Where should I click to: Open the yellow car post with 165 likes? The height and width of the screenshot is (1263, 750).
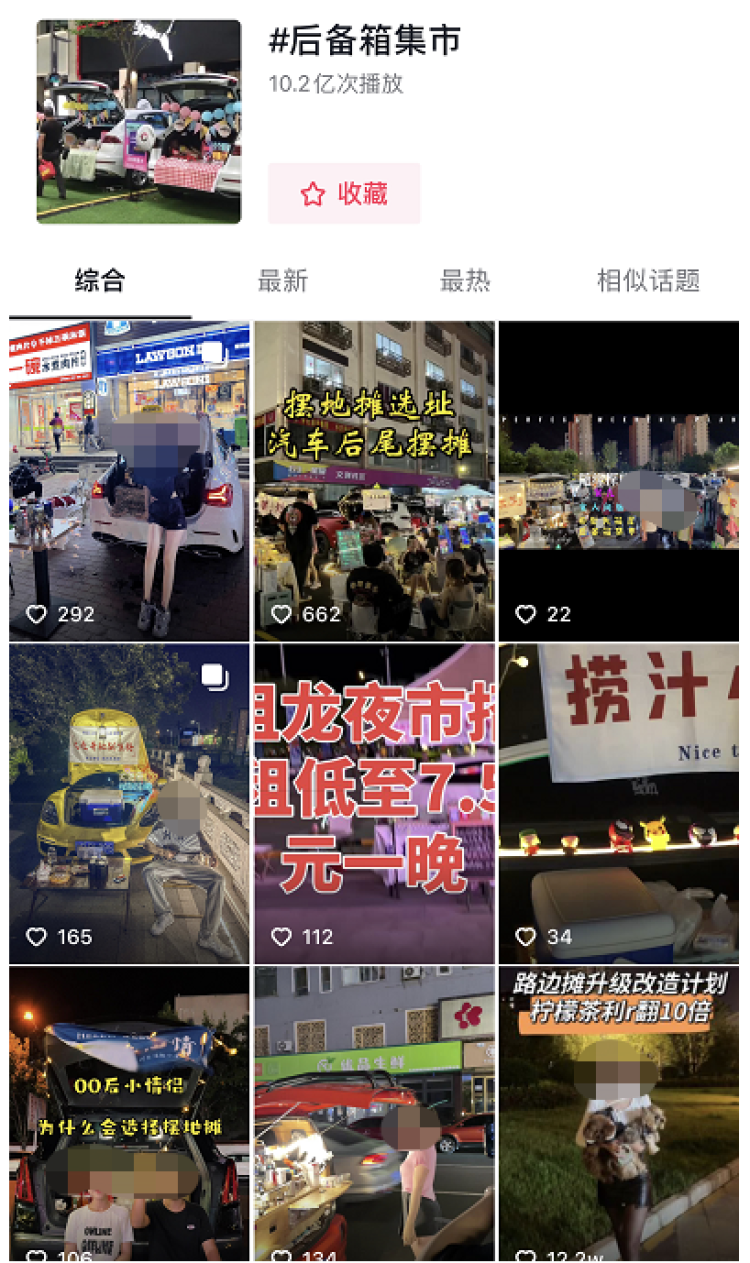point(129,804)
